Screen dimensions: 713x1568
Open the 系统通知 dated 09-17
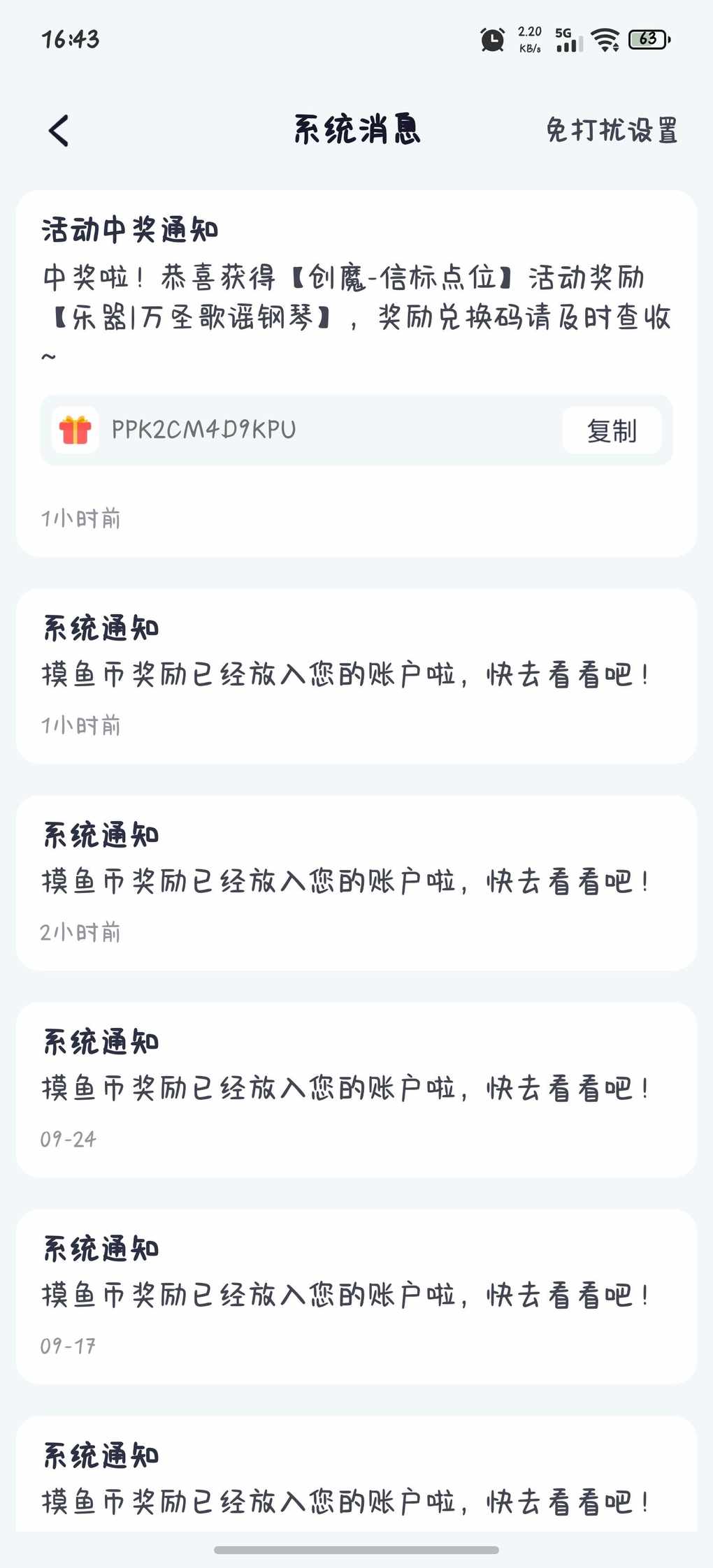tap(356, 1295)
